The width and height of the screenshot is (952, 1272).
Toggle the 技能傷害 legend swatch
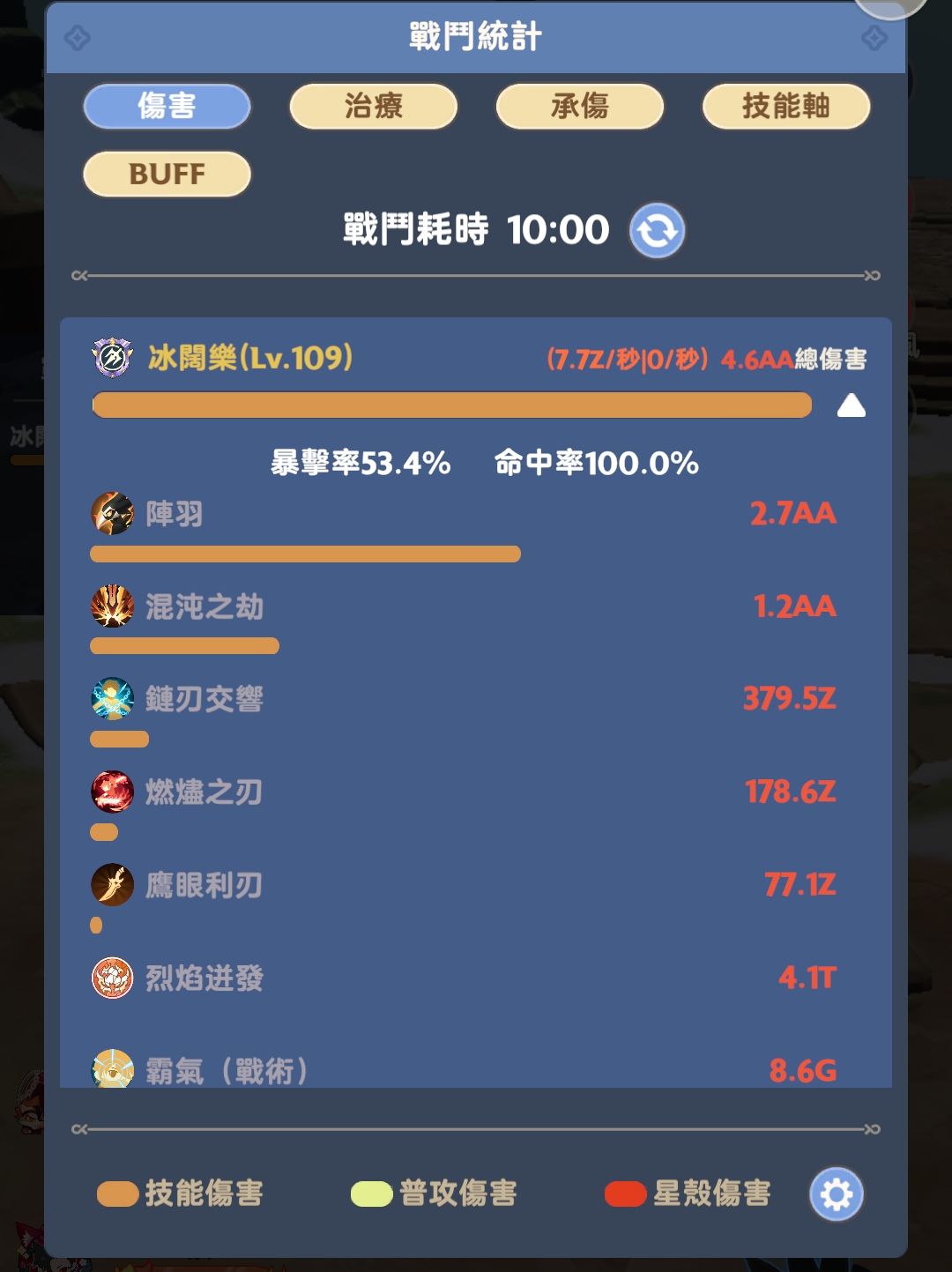tap(117, 1193)
